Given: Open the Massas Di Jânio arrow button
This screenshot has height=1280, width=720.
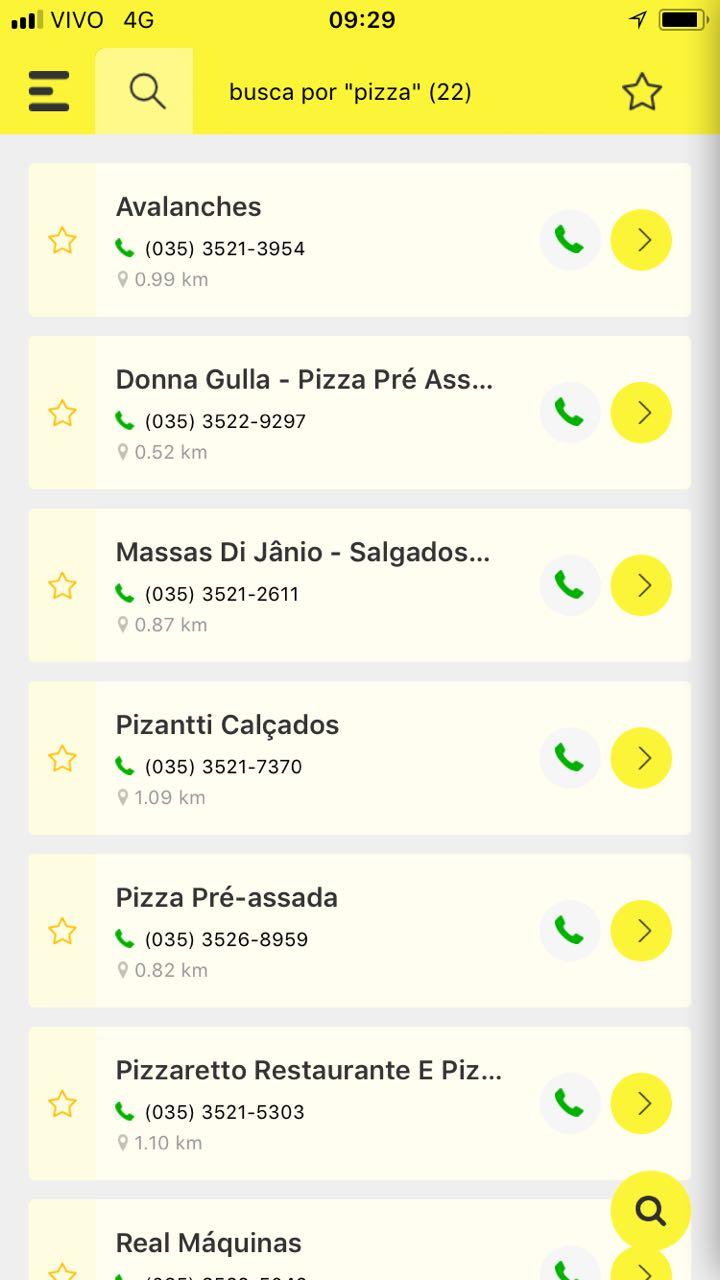Looking at the screenshot, I should coord(641,586).
